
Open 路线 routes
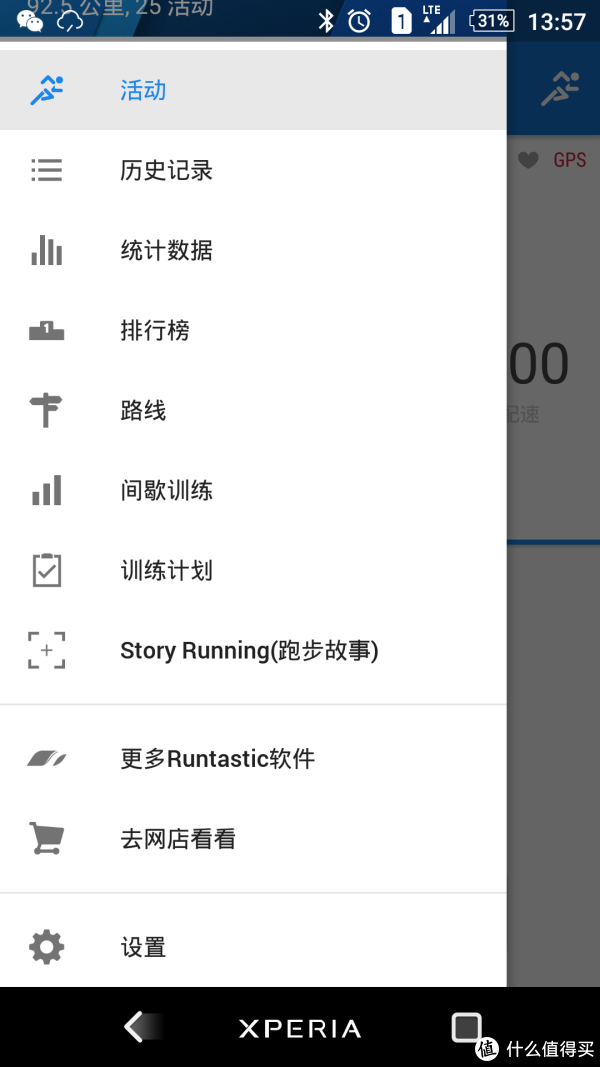coord(253,410)
